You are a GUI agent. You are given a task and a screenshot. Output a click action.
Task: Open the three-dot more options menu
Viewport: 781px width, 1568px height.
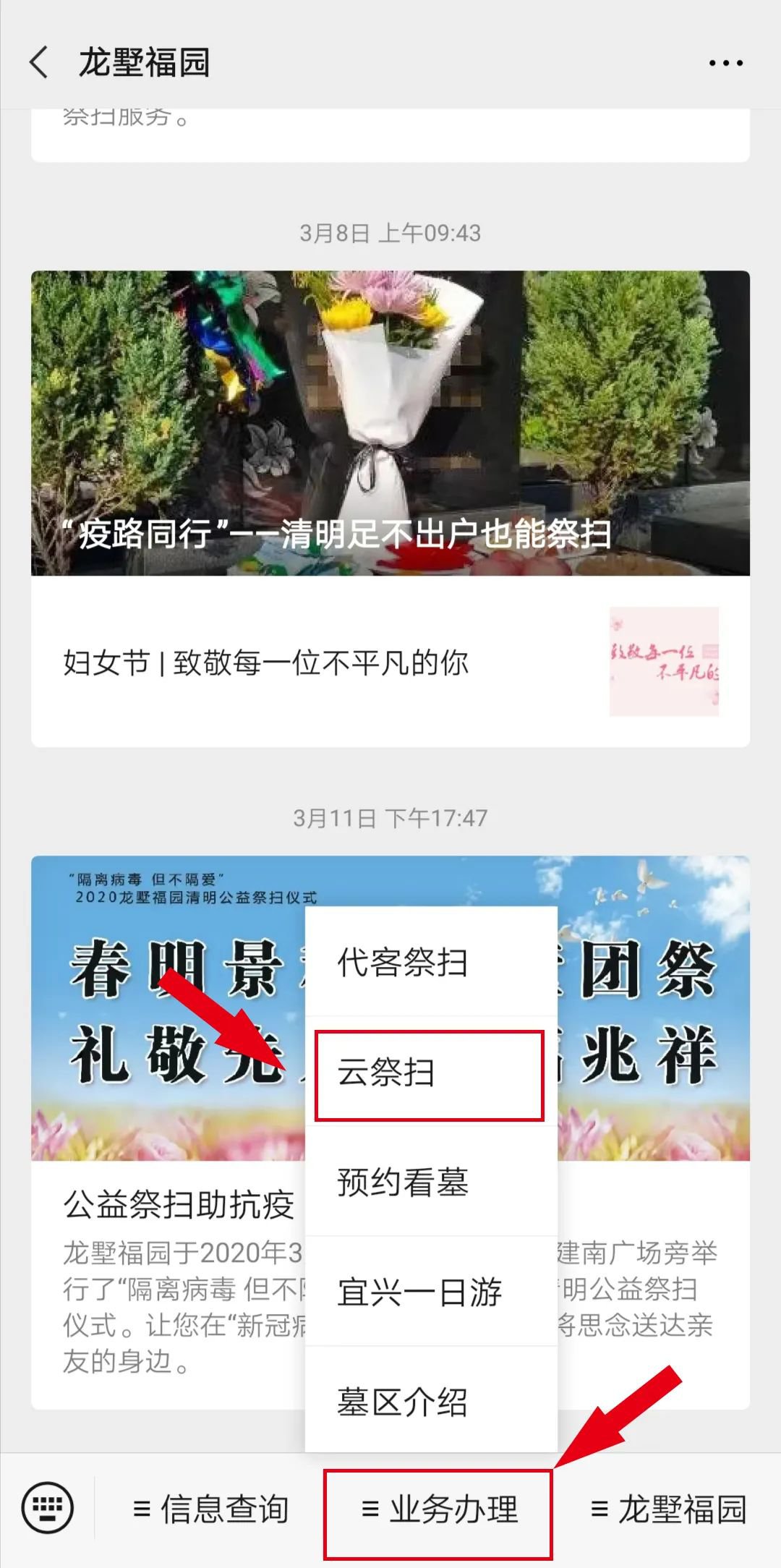(725, 63)
